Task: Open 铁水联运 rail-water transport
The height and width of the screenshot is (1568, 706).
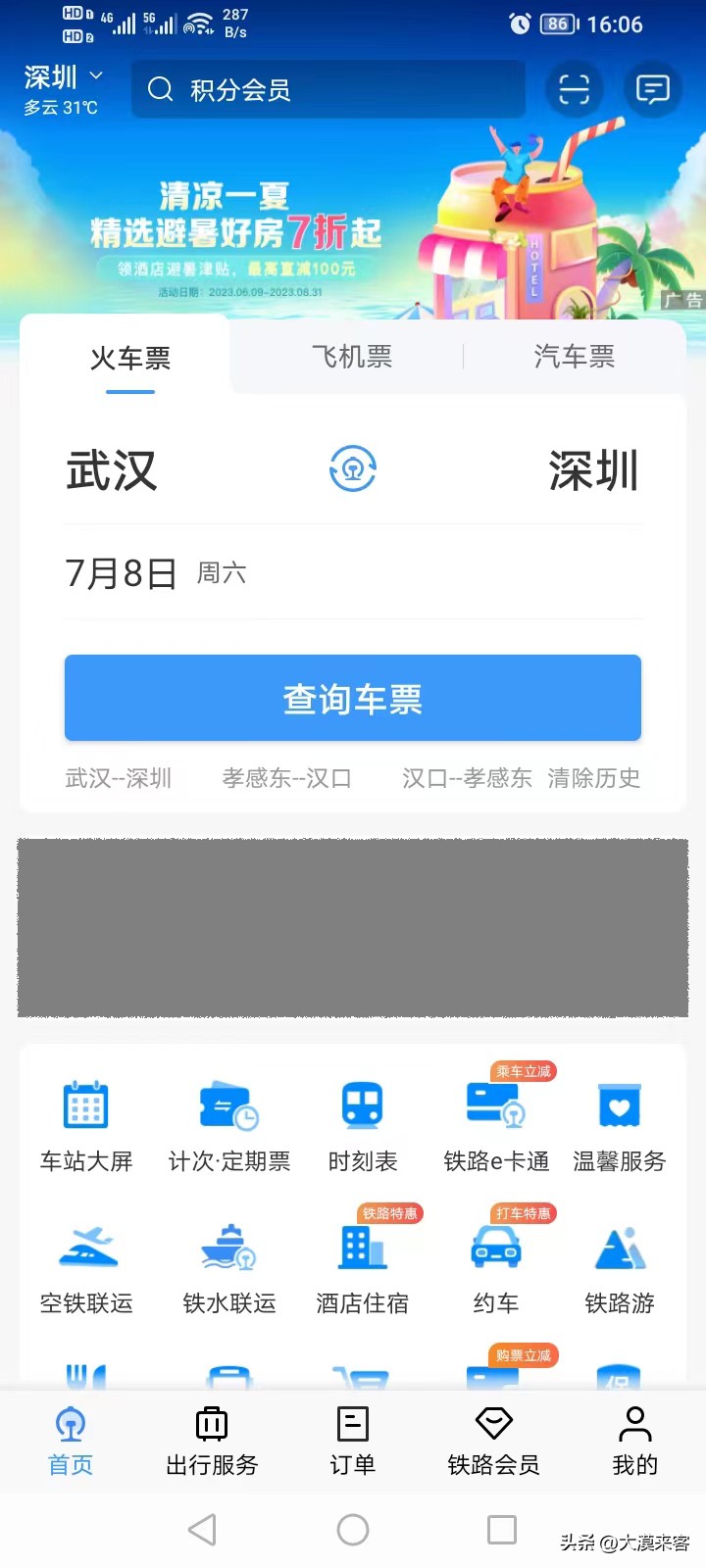Action: [x=227, y=1264]
